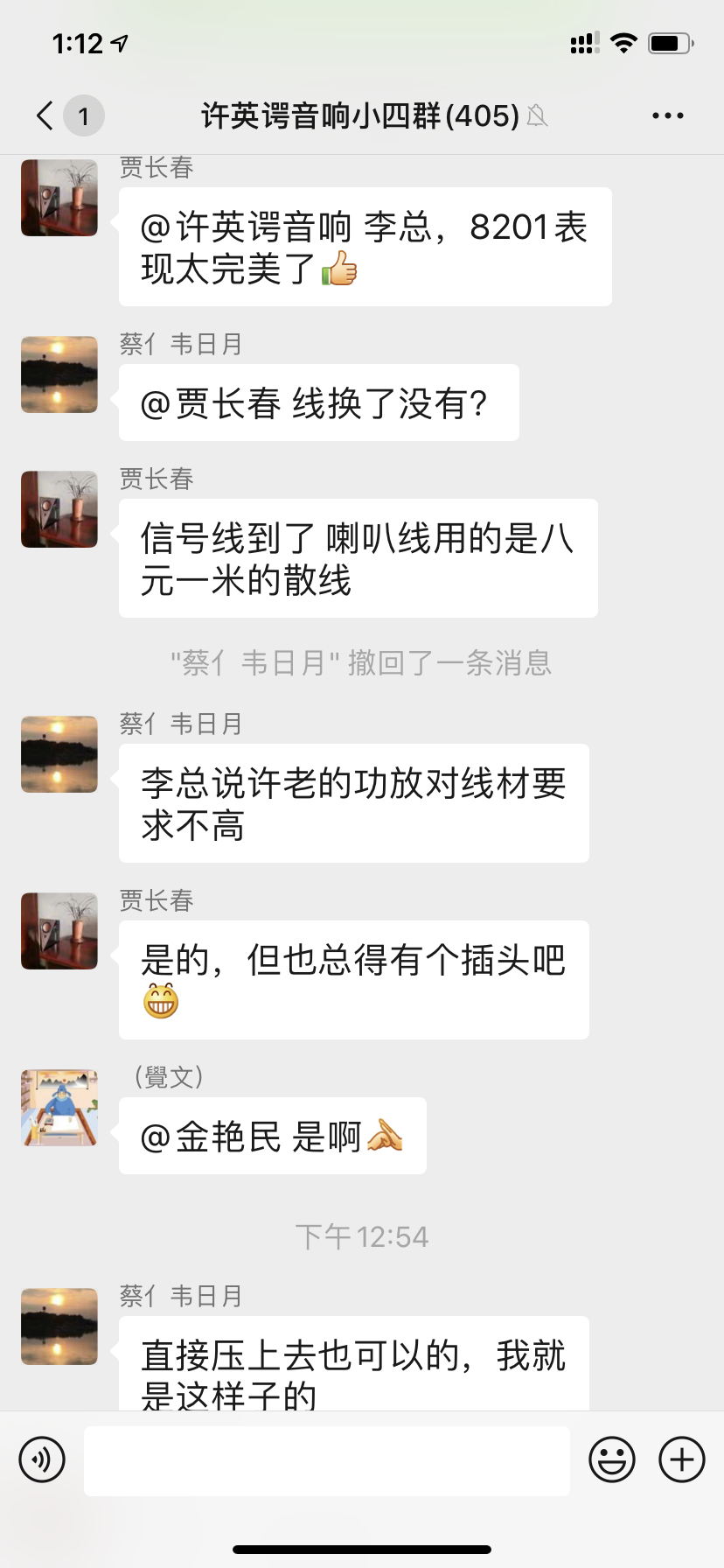Open 贾长春's avatar beside the 8201 message

tap(59, 198)
